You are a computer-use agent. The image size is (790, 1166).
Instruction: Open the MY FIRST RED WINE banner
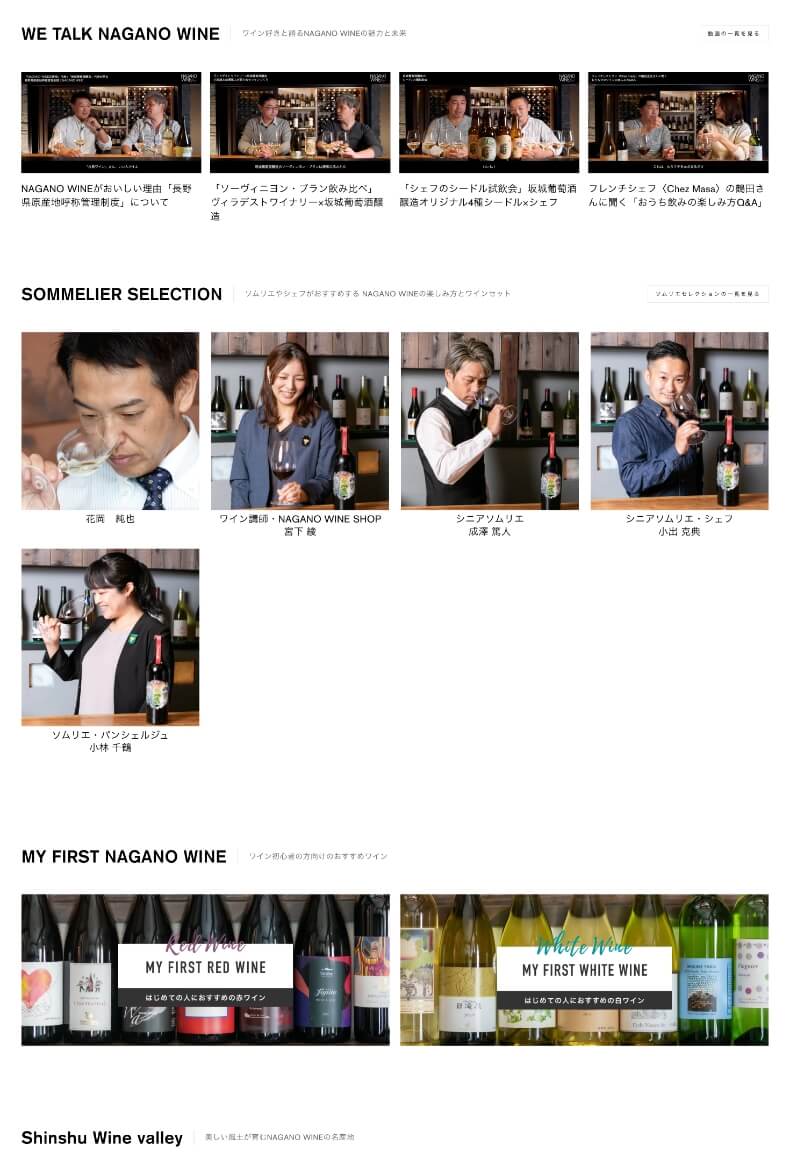205,969
